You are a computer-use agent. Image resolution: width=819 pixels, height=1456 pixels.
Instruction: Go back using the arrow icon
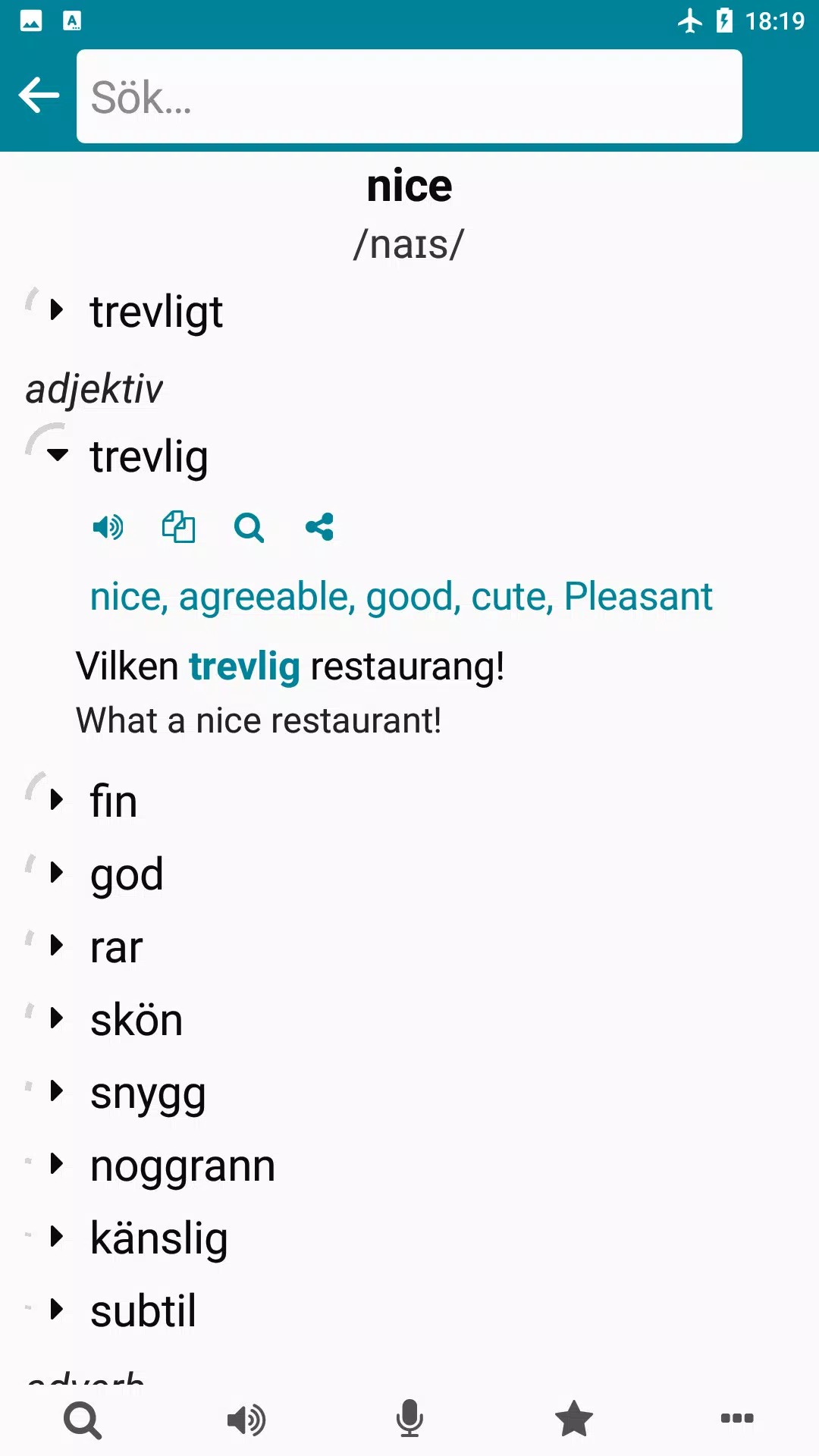39,96
